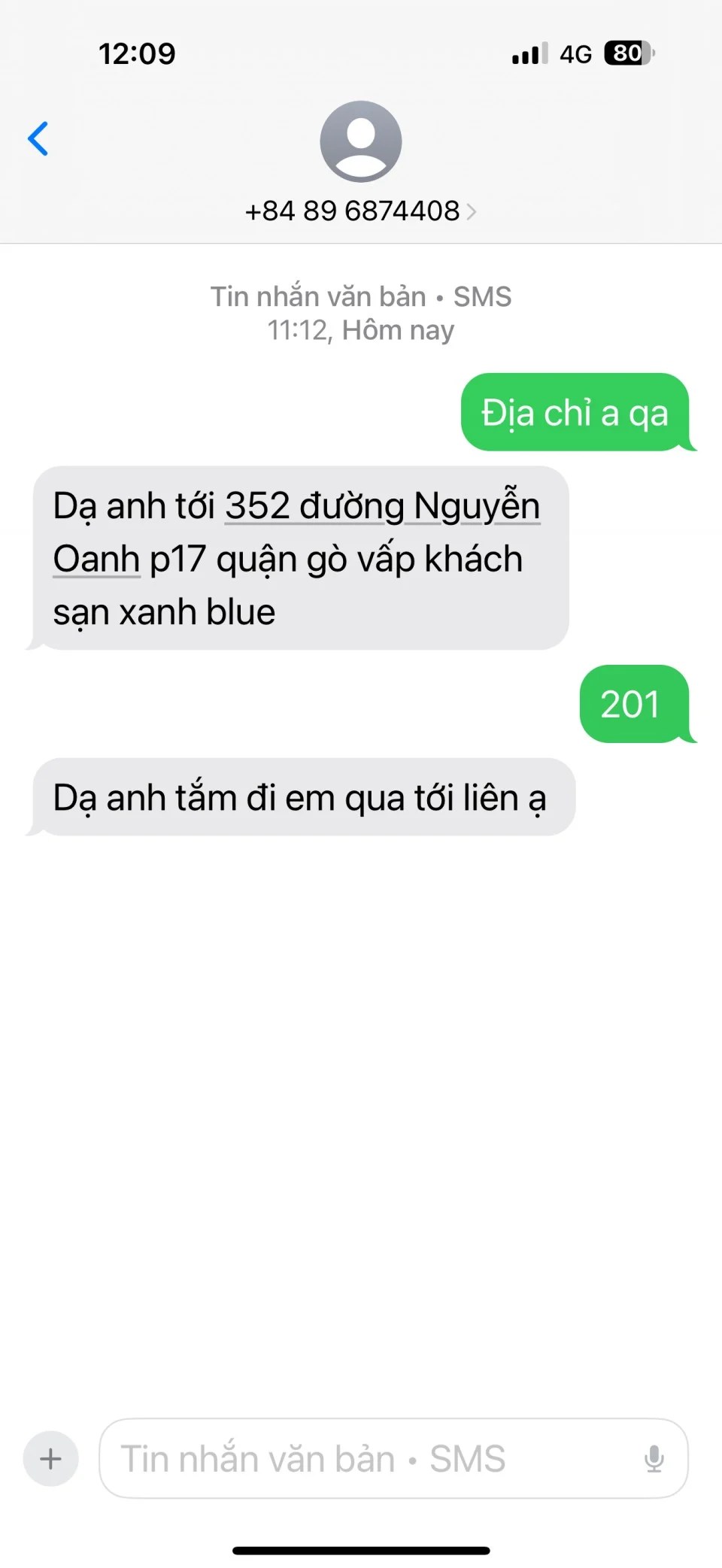The width and height of the screenshot is (722, 1568).
Task: Focus the Tin nhắn văn bản SMS field
Action: click(x=361, y=1458)
